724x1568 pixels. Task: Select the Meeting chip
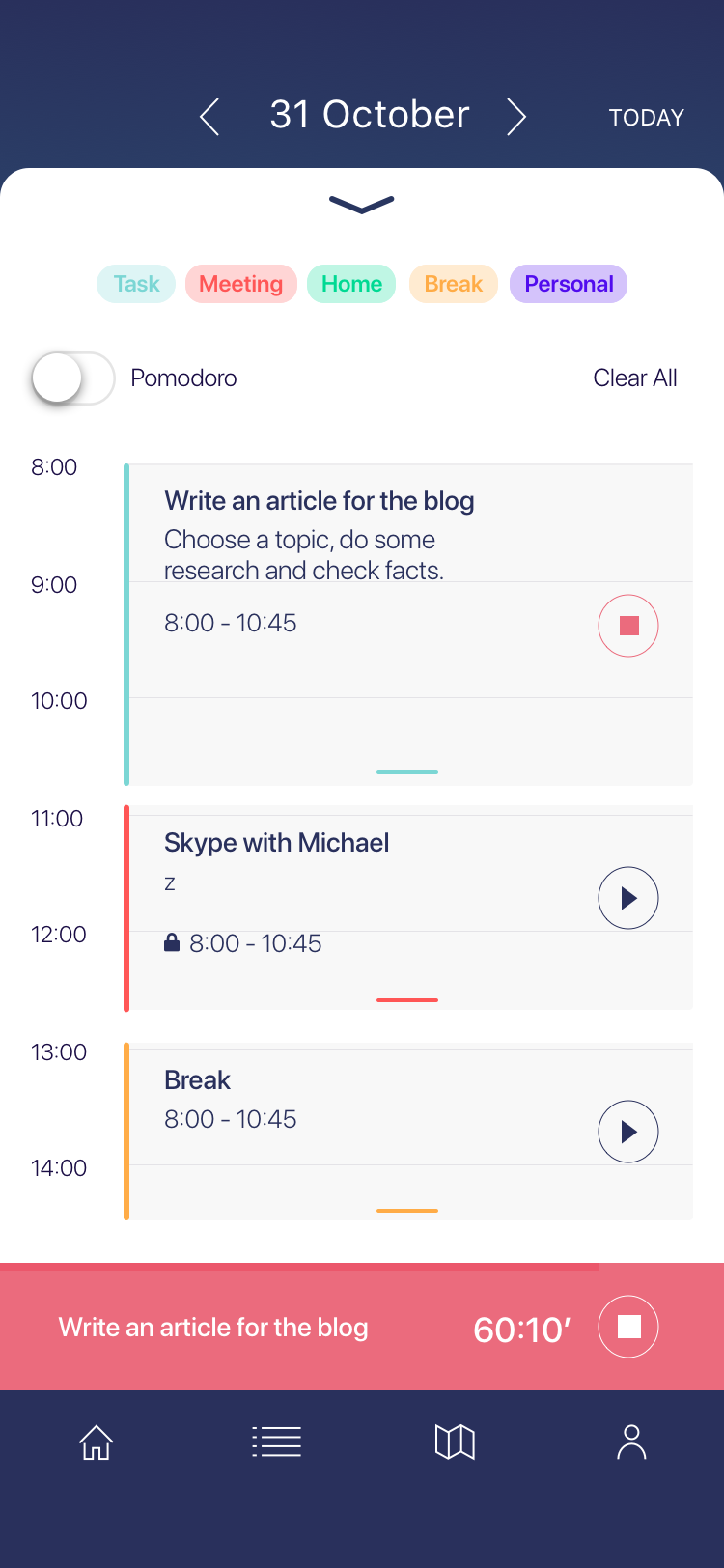pyautogui.click(x=240, y=284)
